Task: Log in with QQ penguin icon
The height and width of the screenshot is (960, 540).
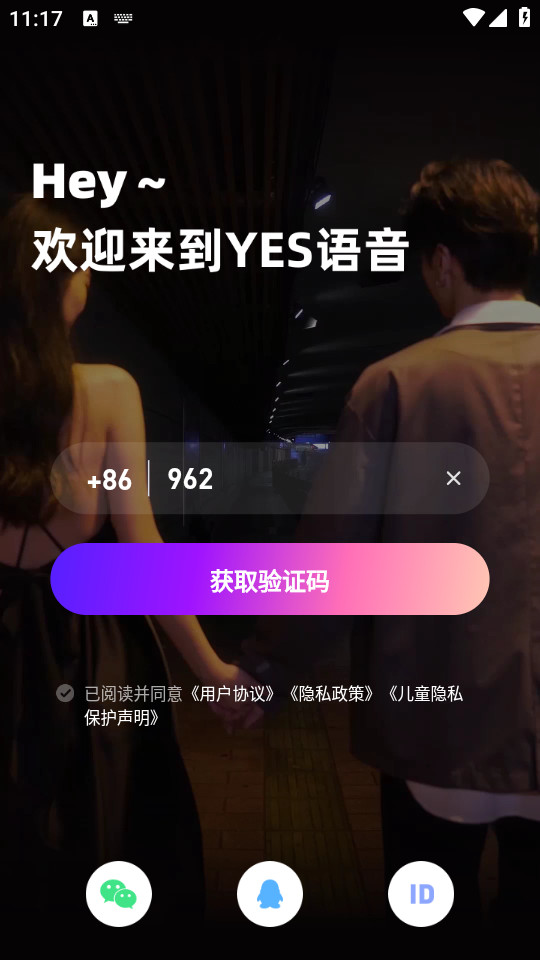Action: coord(270,894)
